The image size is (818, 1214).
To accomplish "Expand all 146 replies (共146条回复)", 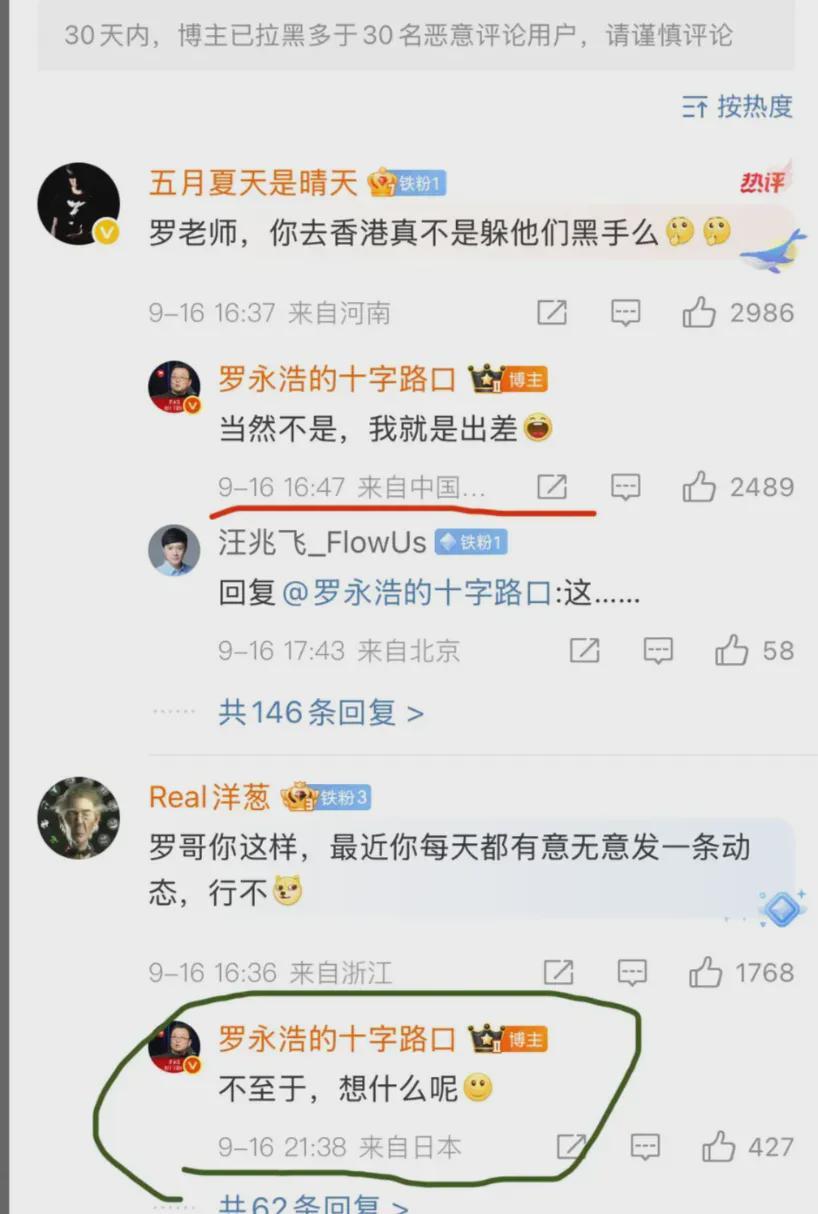I will tap(320, 713).
